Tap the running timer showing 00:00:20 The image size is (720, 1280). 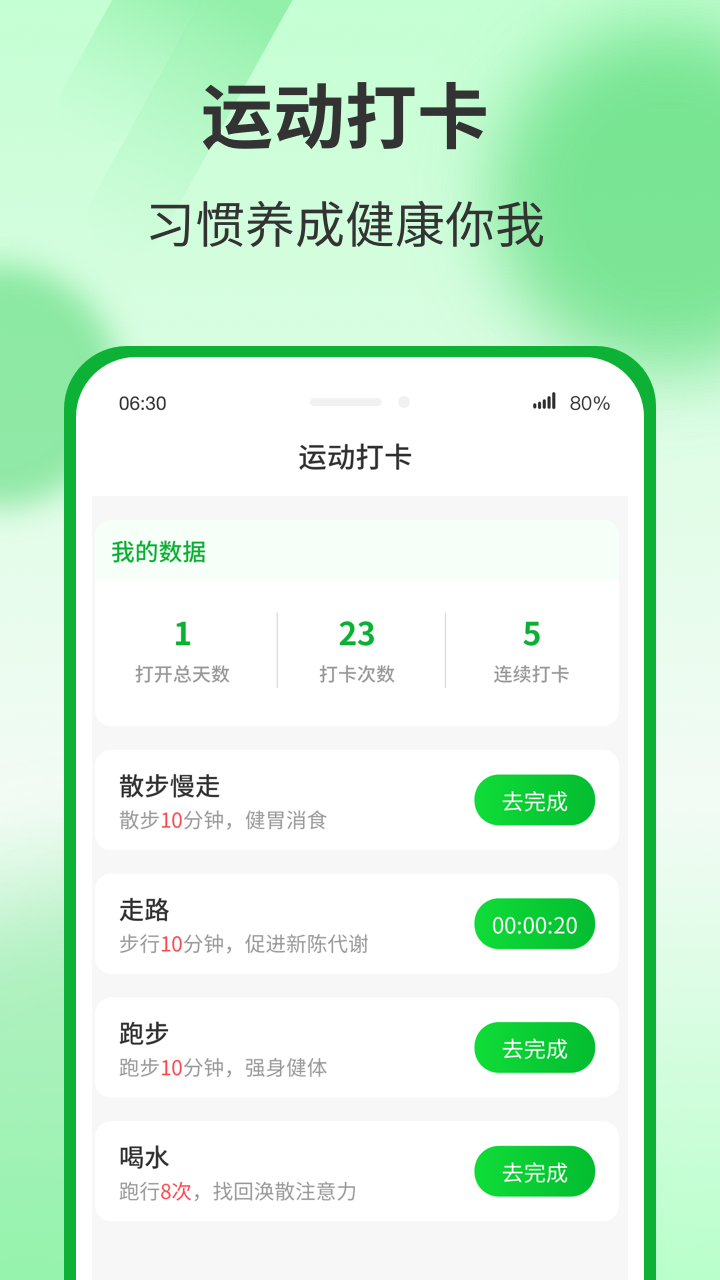click(534, 924)
